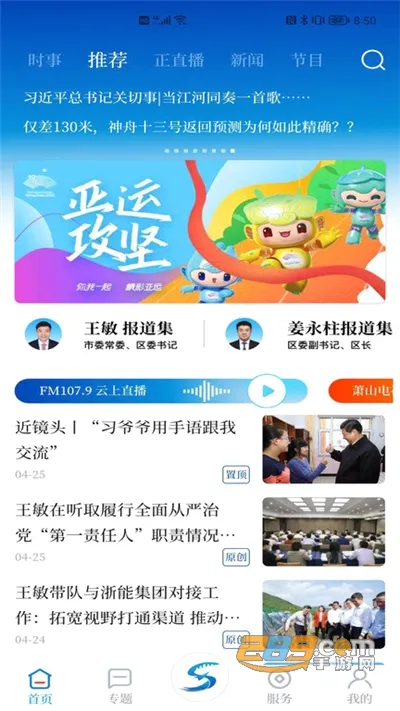Open 姜永柱报道集

[x=308, y=334]
